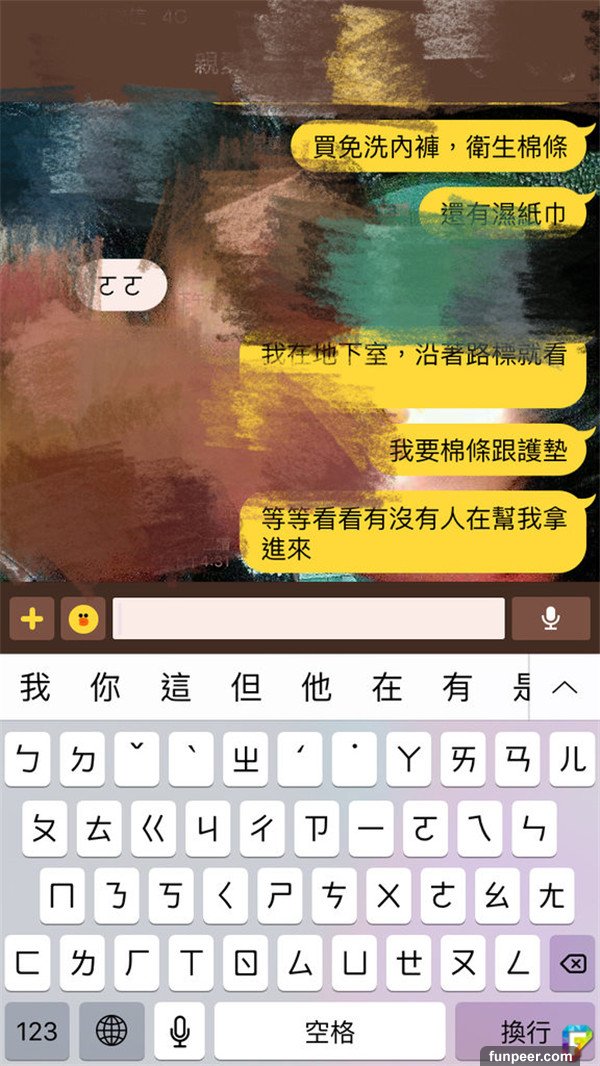Tap the 換行 return key
The height and width of the screenshot is (1066, 600).
point(523,1031)
